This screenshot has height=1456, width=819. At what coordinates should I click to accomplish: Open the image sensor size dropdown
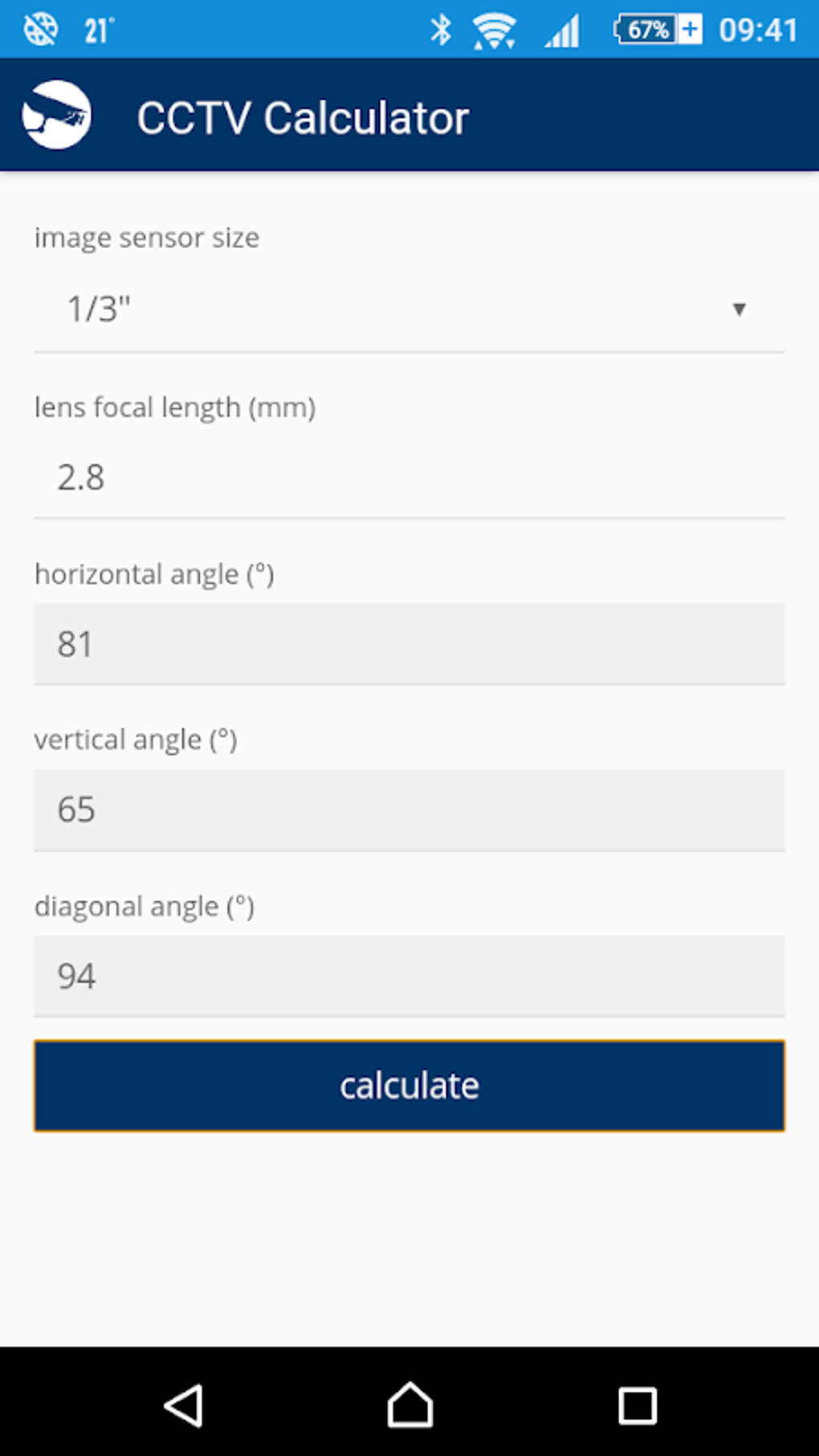(x=409, y=309)
